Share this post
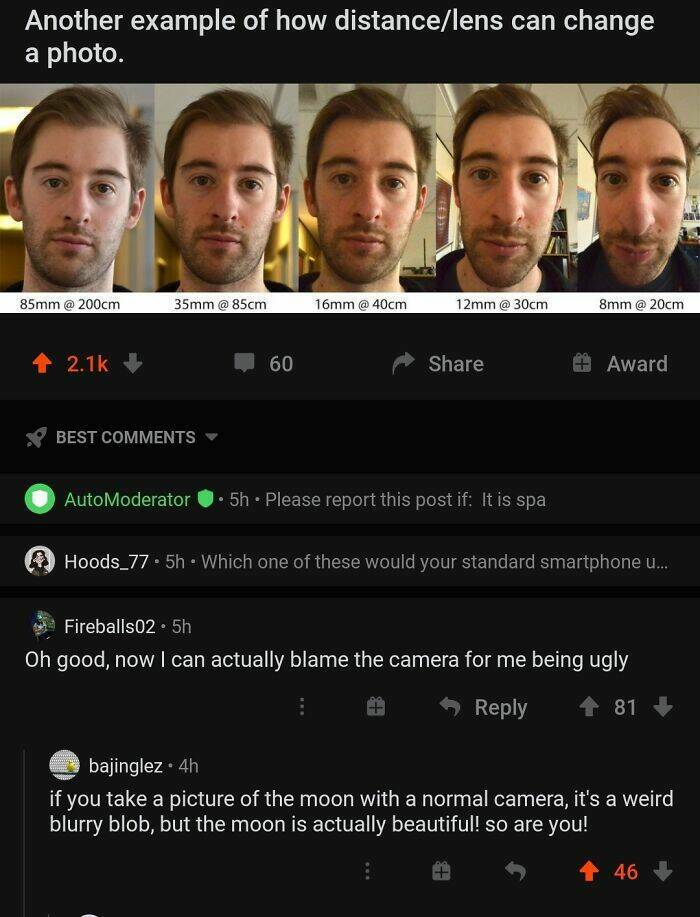The image size is (700, 917). (x=438, y=364)
